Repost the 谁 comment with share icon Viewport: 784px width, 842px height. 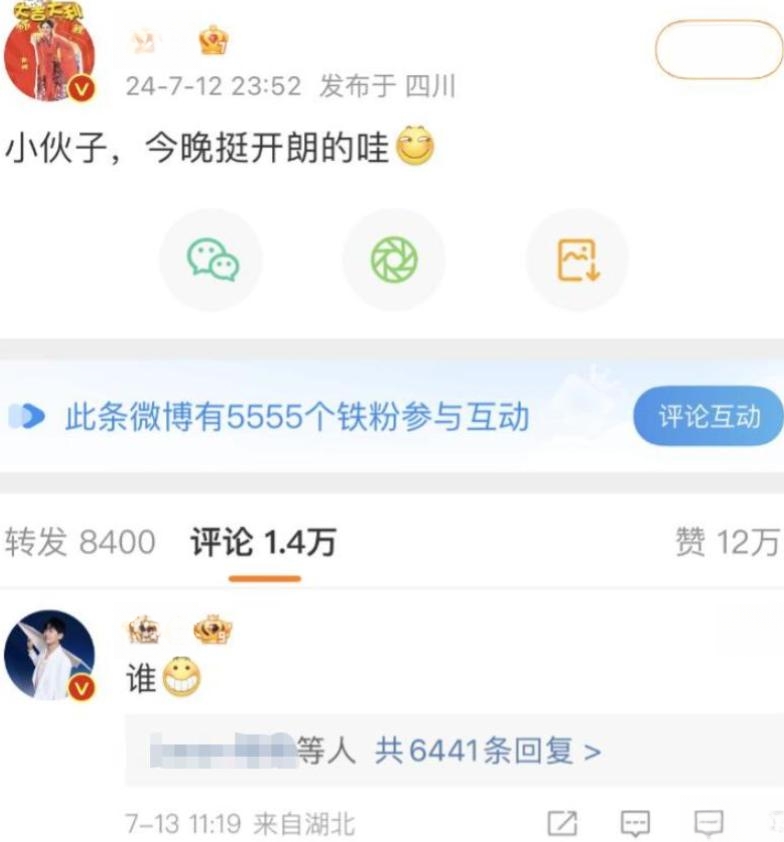pyautogui.click(x=562, y=823)
